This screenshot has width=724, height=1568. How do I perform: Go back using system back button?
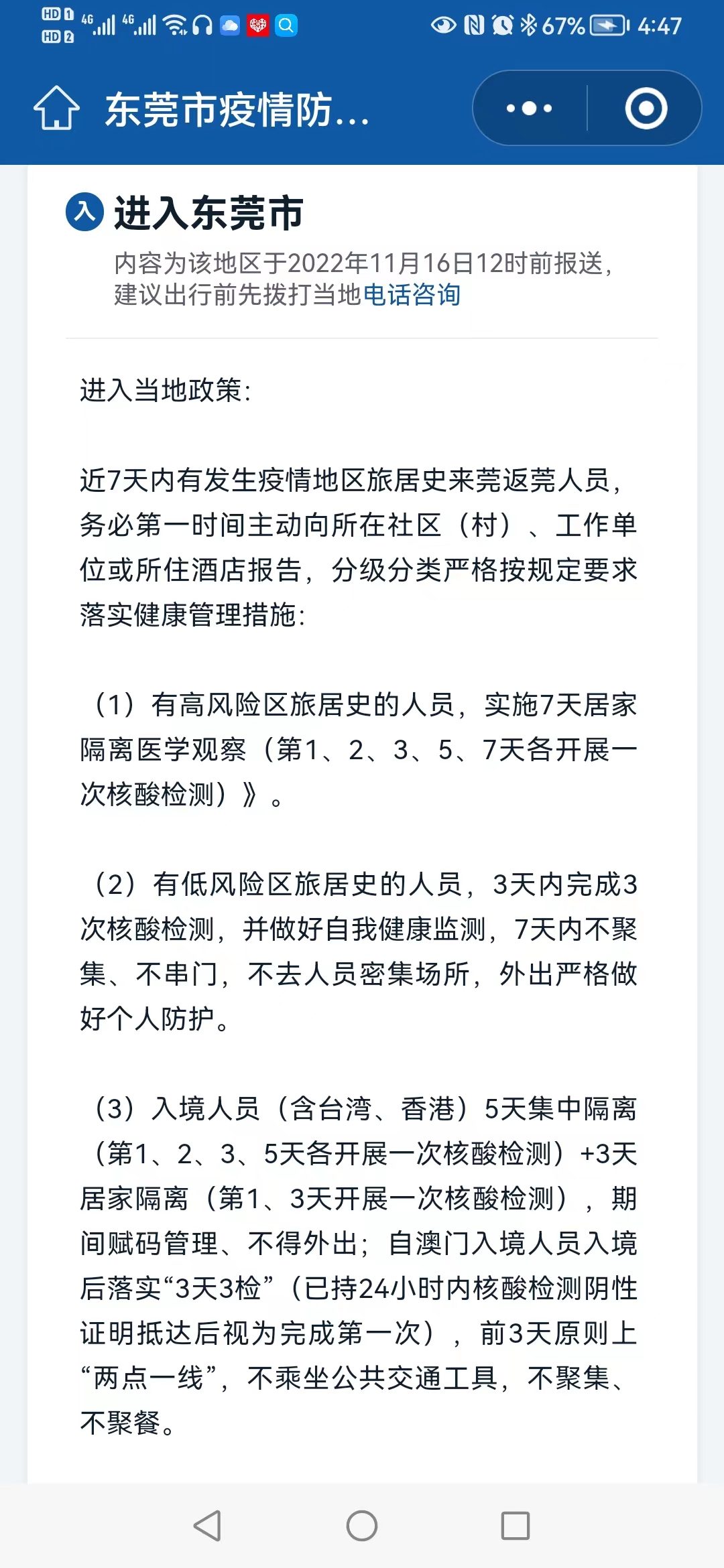[207, 1526]
